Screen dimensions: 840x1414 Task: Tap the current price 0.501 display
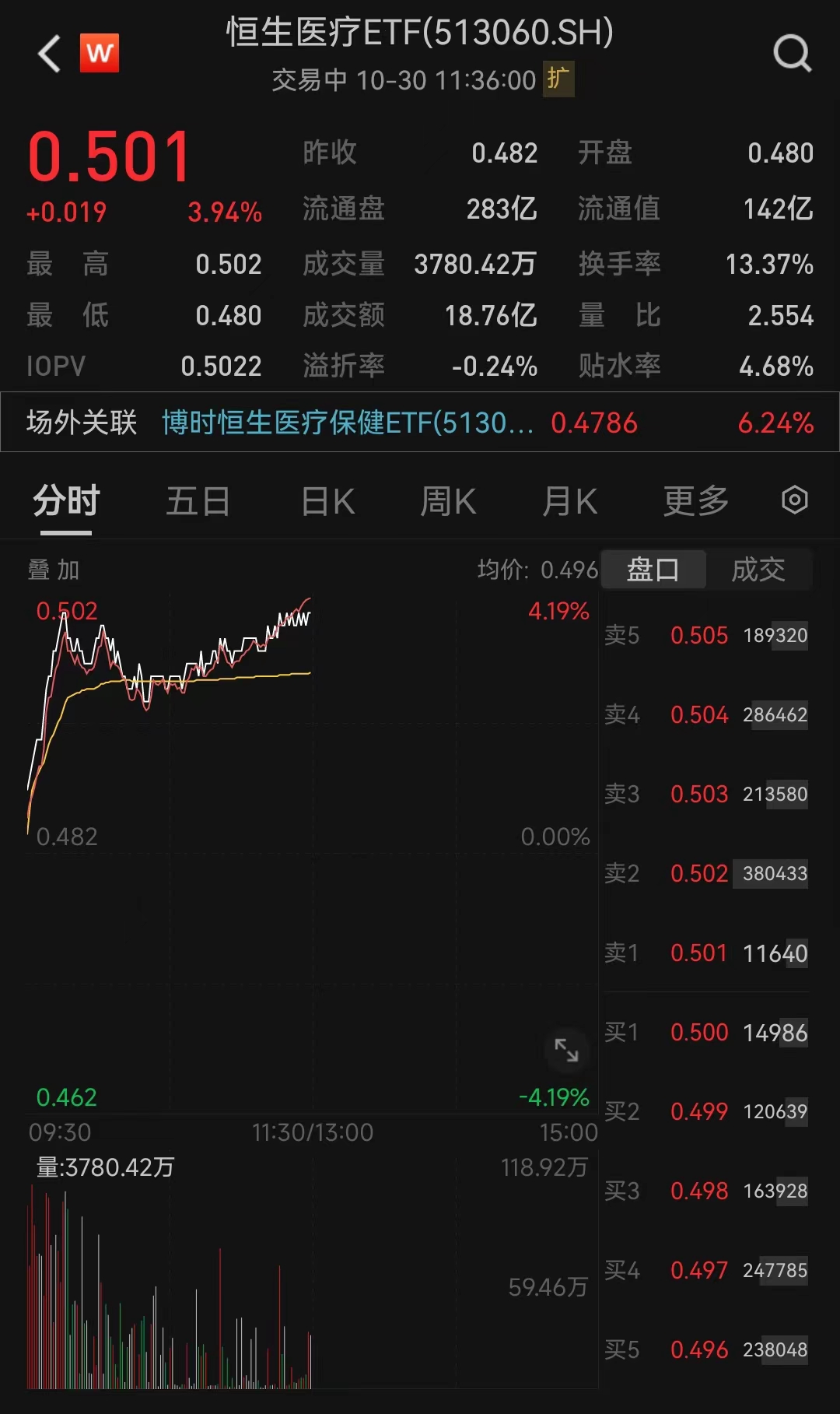(x=109, y=154)
